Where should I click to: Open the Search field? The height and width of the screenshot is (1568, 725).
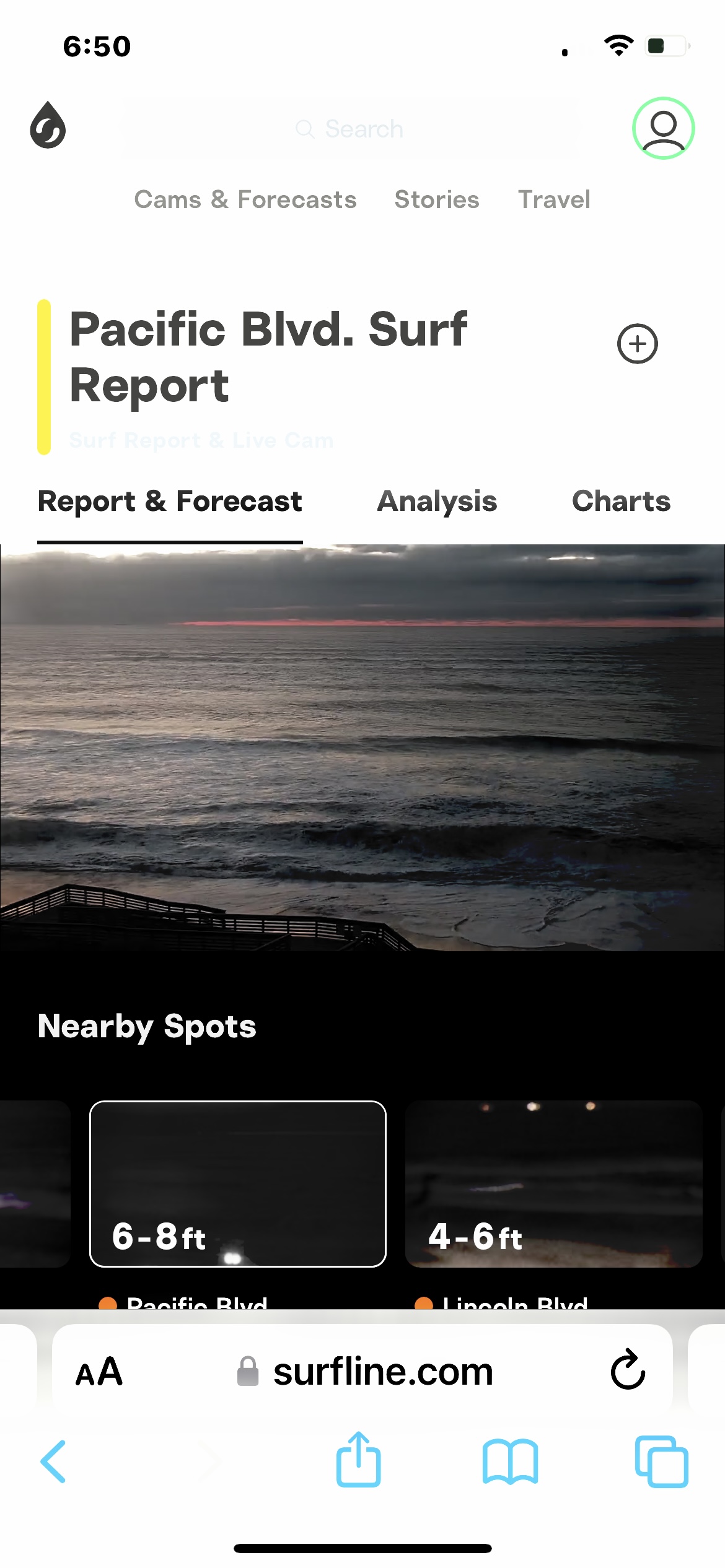(x=351, y=128)
